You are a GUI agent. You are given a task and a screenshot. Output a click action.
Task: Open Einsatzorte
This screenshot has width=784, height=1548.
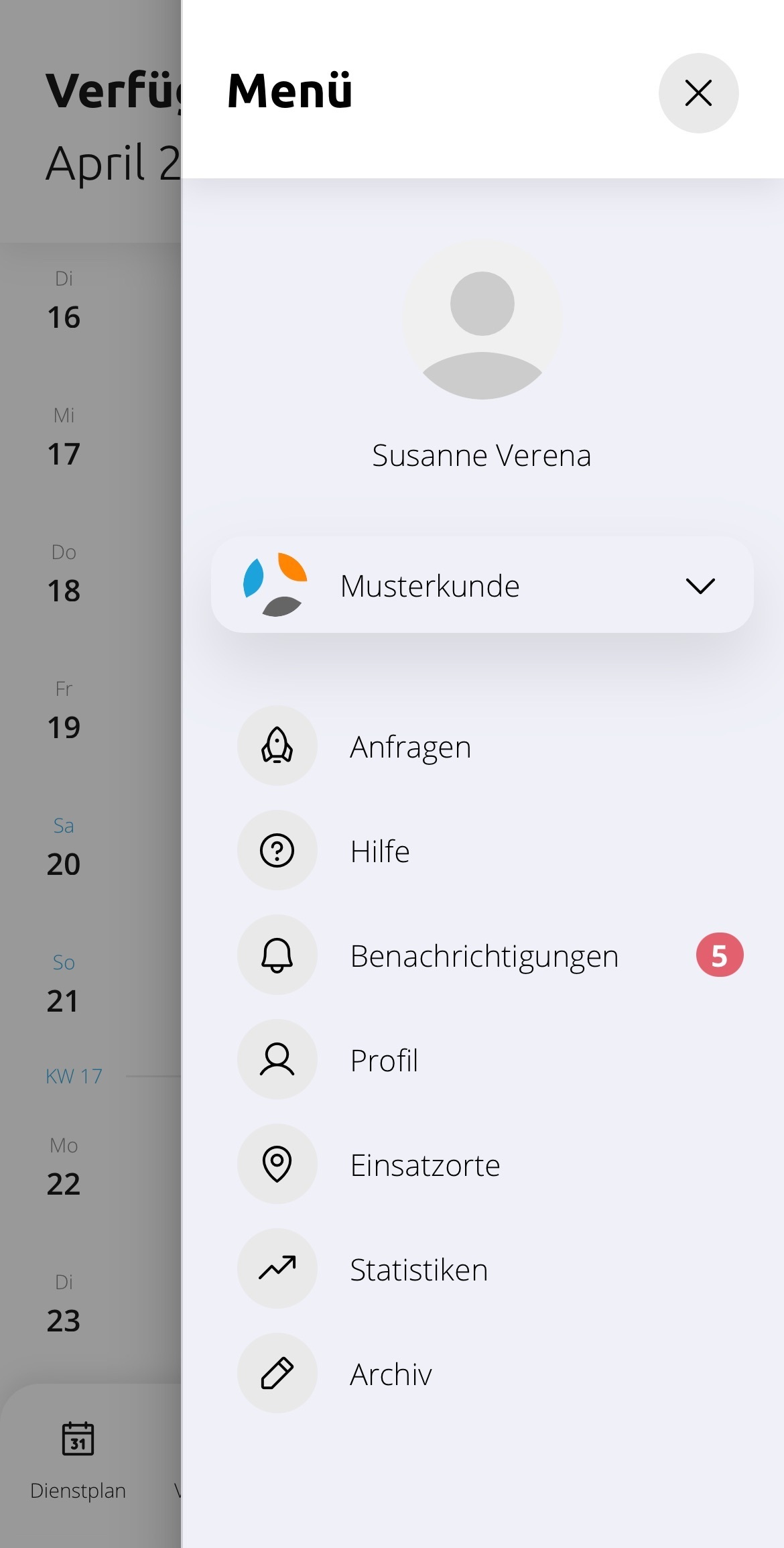(424, 1165)
